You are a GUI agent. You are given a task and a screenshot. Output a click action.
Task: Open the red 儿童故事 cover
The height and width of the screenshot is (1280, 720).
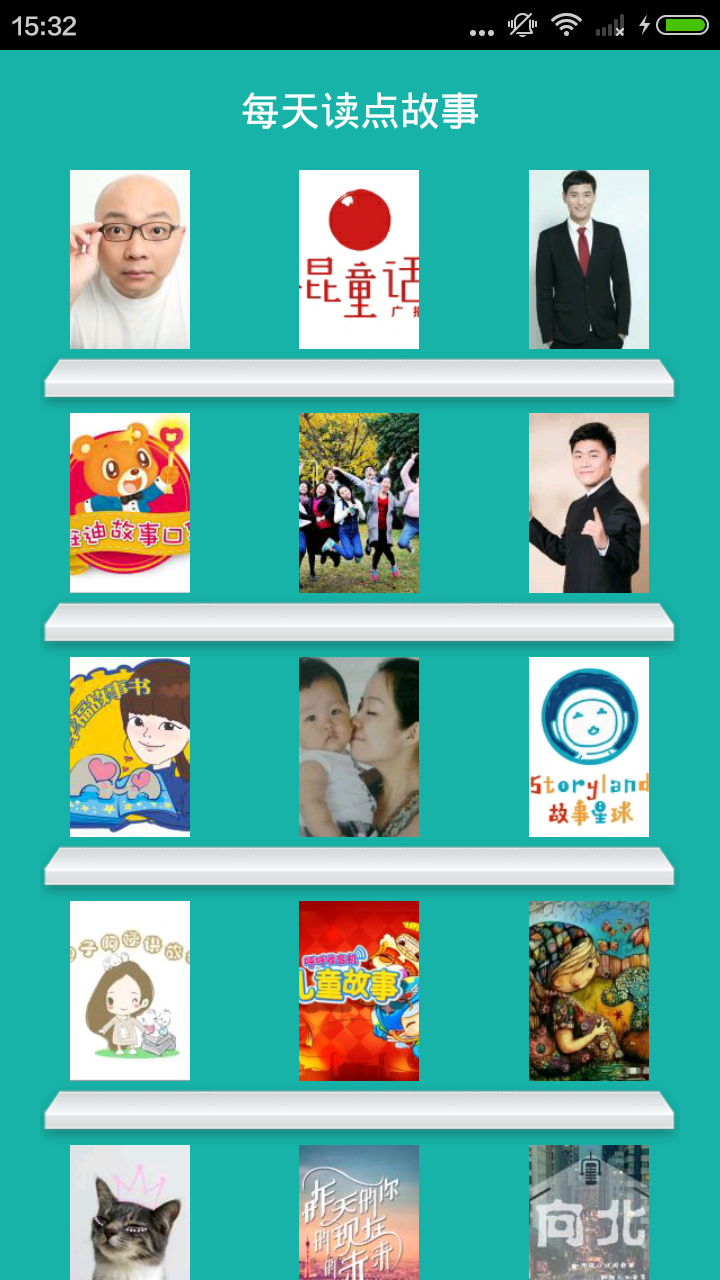pos(358,990)
